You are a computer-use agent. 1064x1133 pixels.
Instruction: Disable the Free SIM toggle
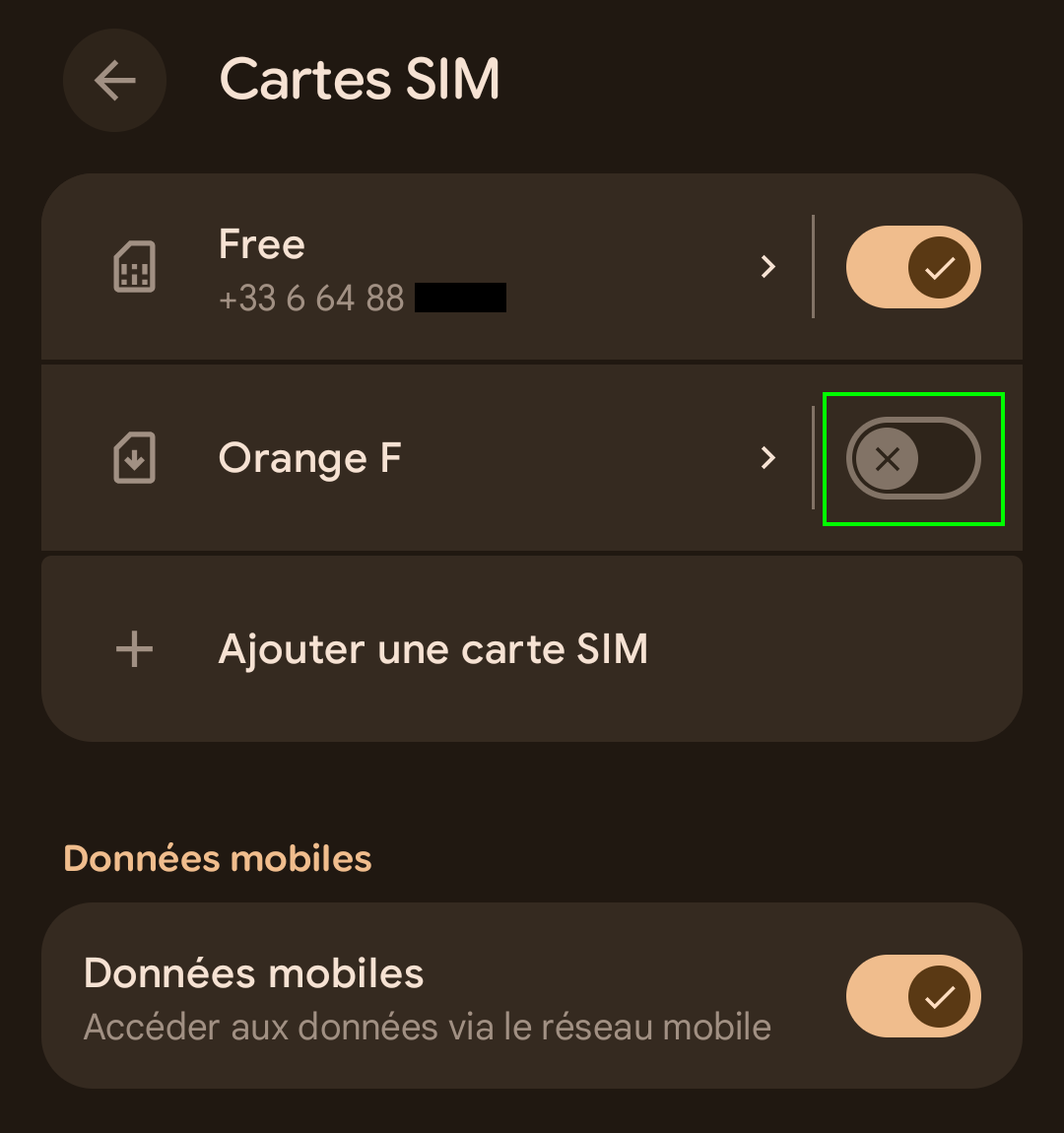tap(912, 267)
